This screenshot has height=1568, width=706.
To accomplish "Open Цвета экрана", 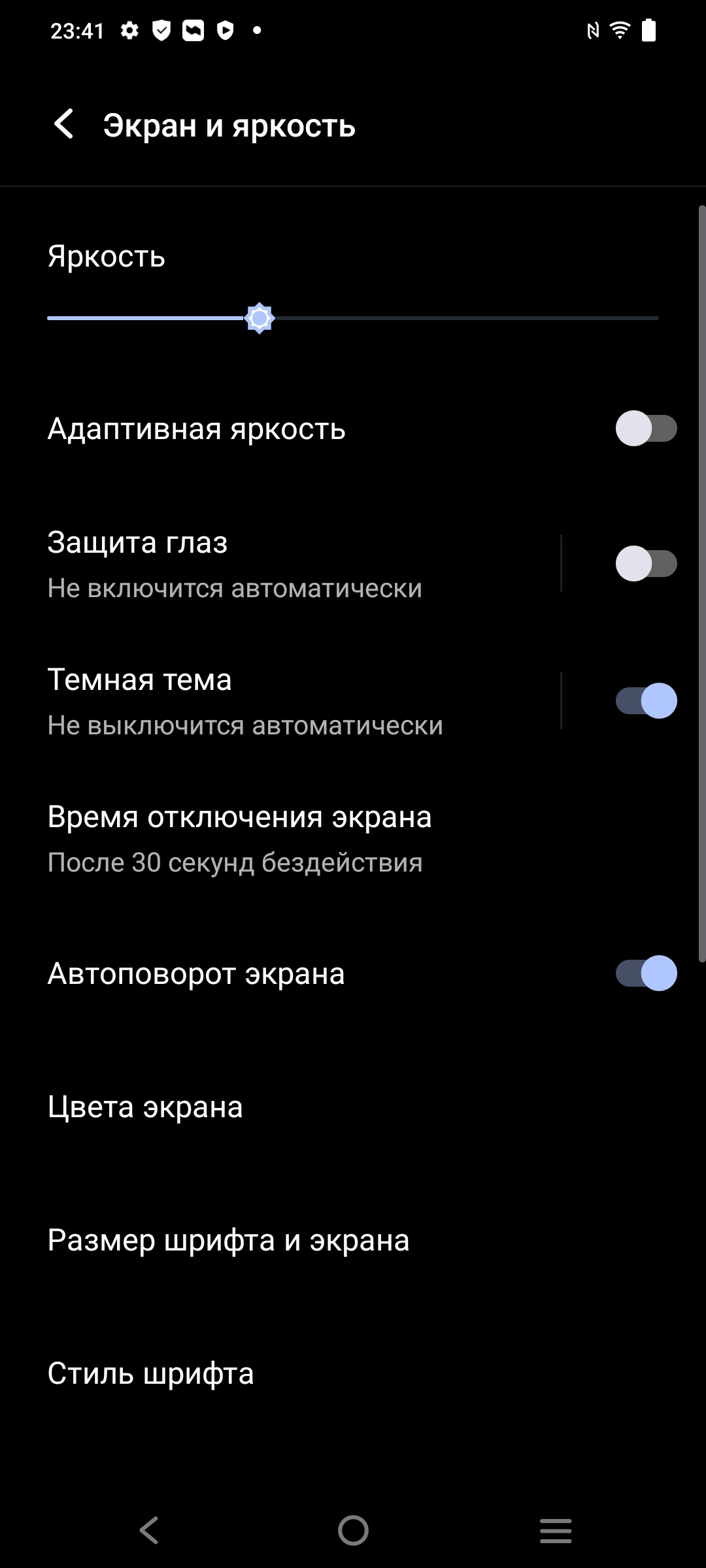I will [261, 1107].
